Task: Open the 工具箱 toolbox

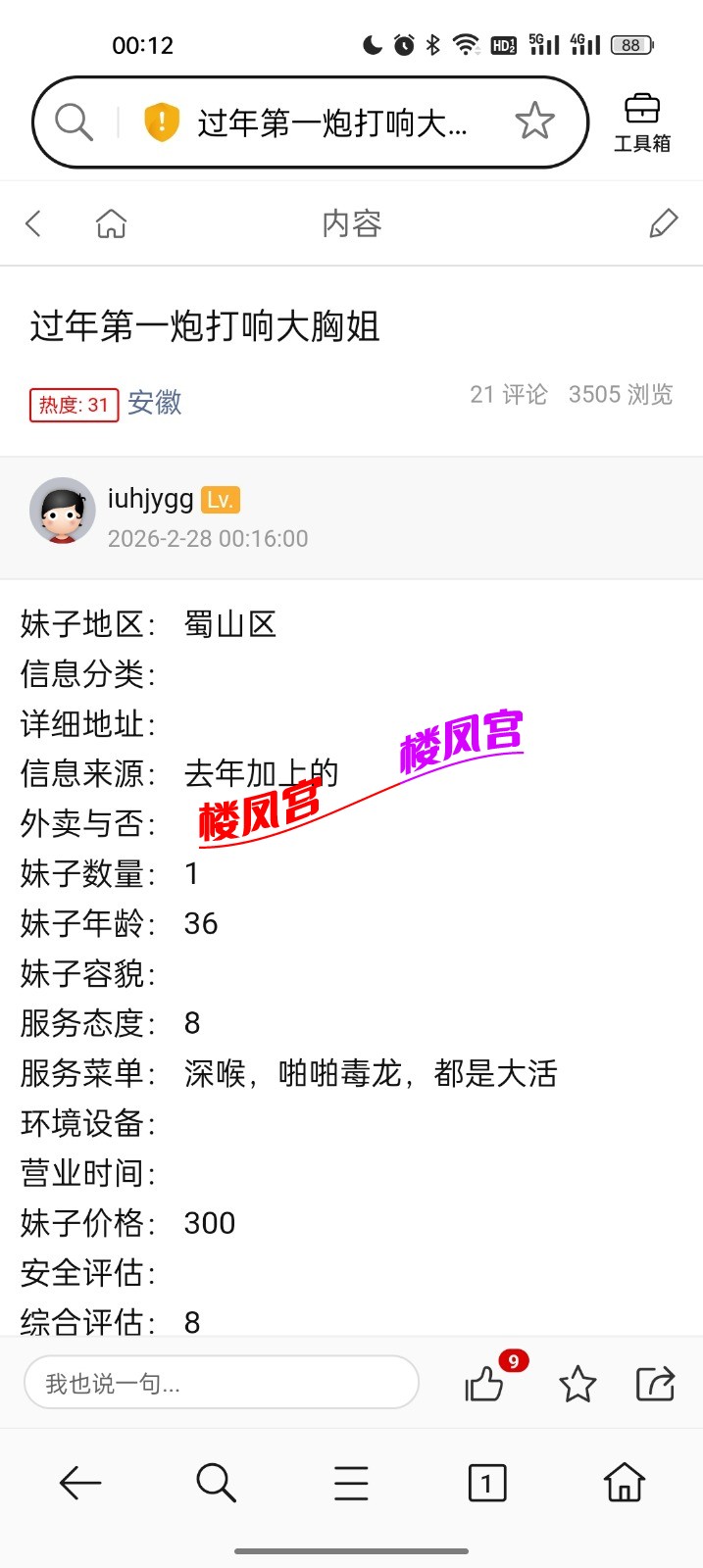Action: click(642, 123)
